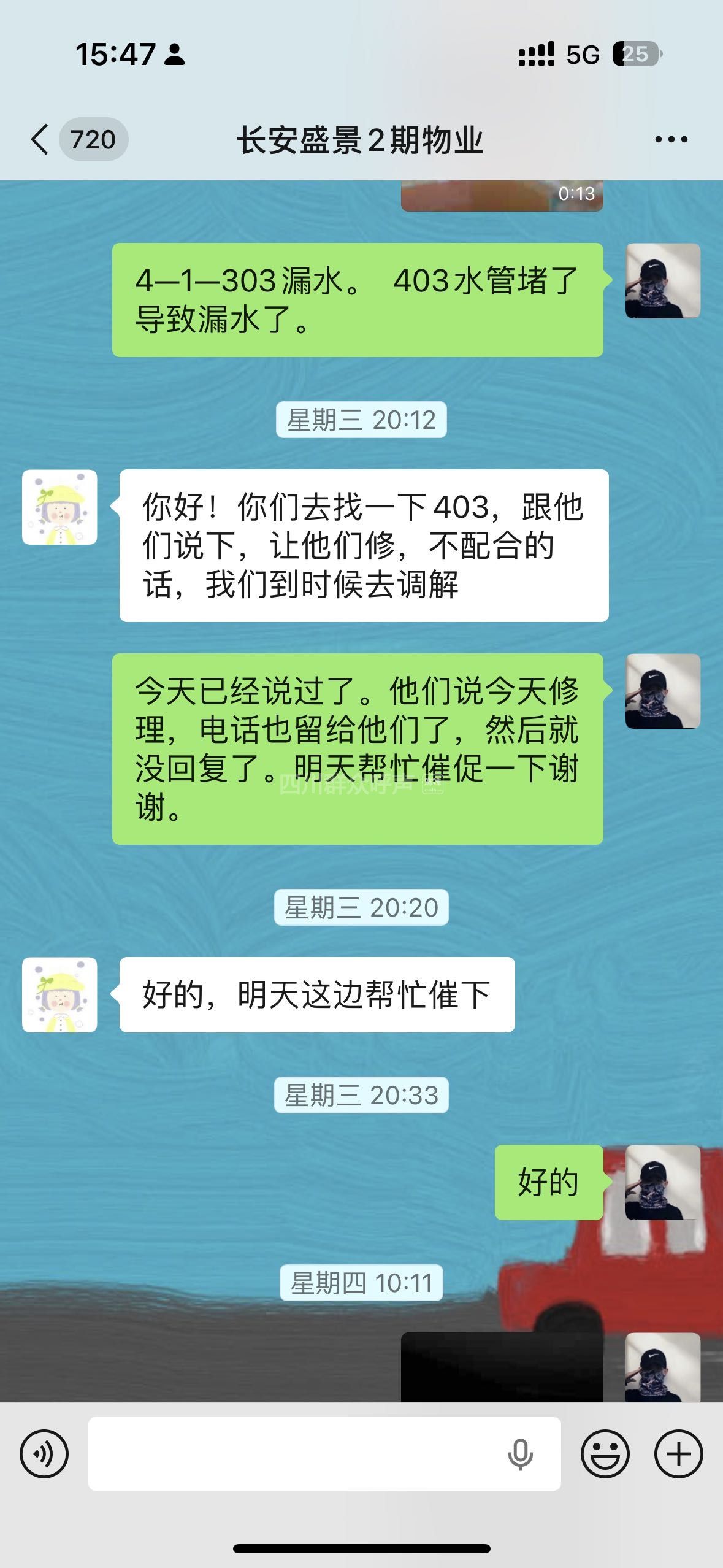
Task: Open the group chat options menu
Action: (671, 140)
